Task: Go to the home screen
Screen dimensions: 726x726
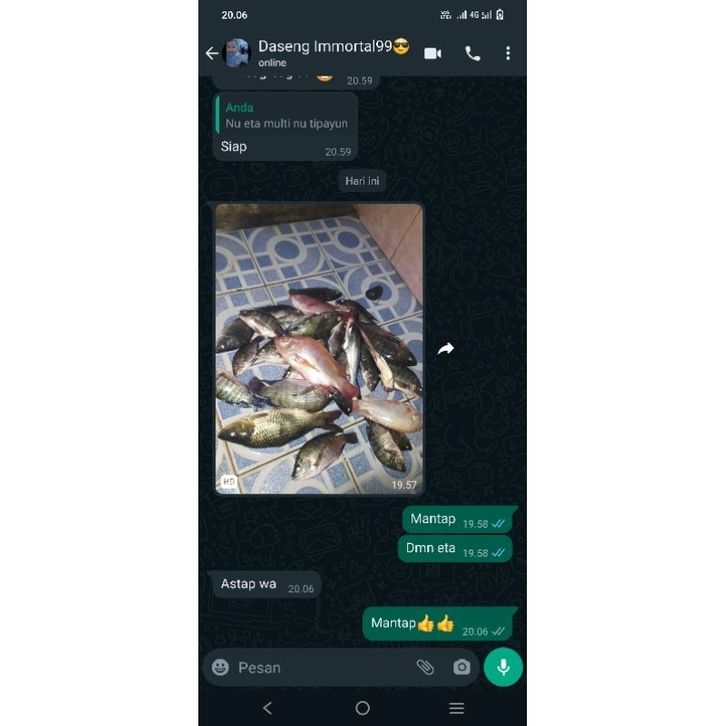Action: 362,708
